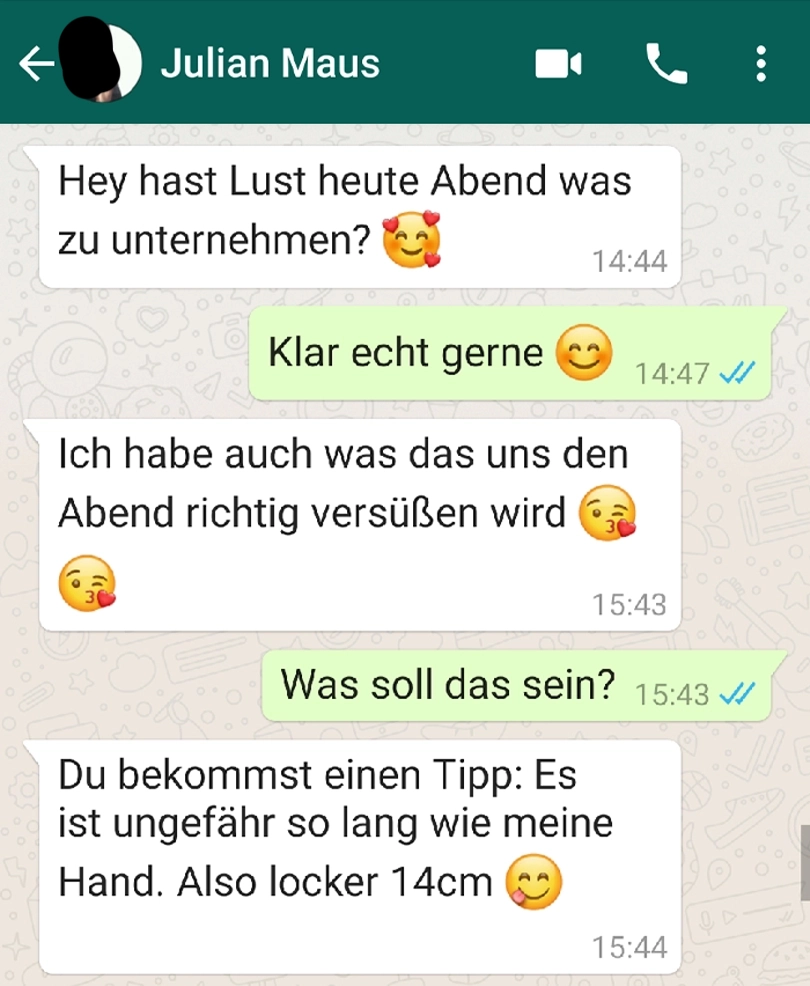Screen dimensions: 810x986
Task: Open the overflow menu
Action: tap(761, 64)
